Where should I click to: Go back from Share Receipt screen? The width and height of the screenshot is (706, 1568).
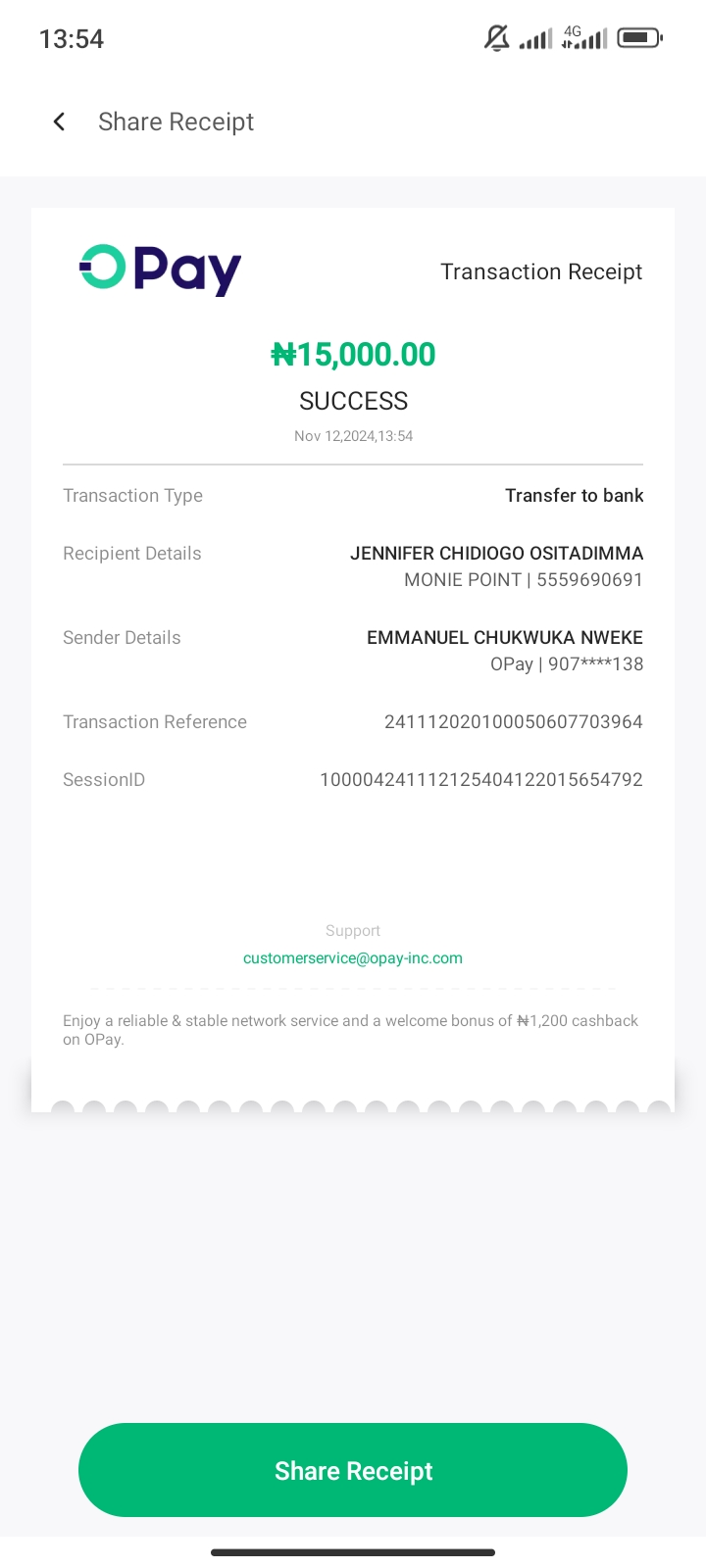pos(59,122)
